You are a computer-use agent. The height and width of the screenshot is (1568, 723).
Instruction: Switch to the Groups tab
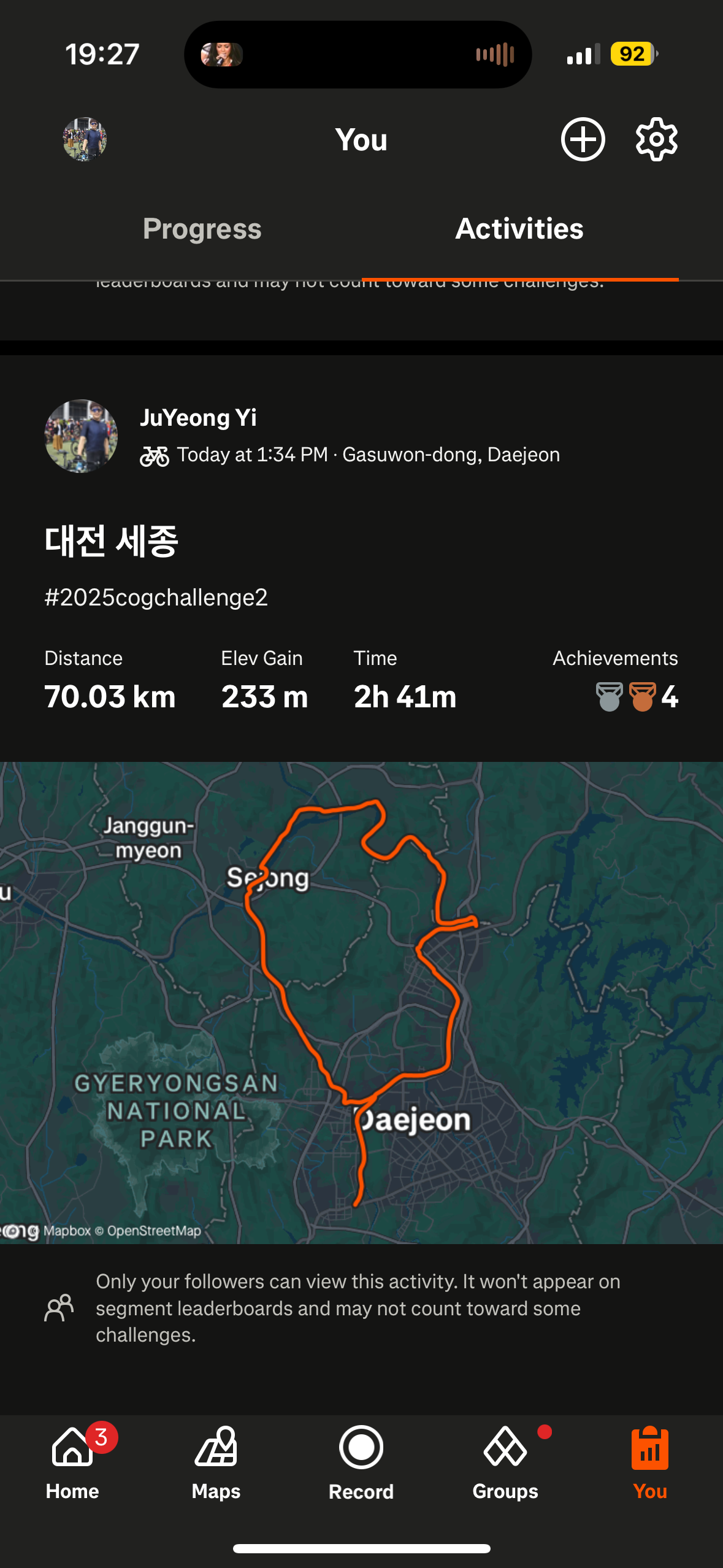click(x=505, y=1462)
